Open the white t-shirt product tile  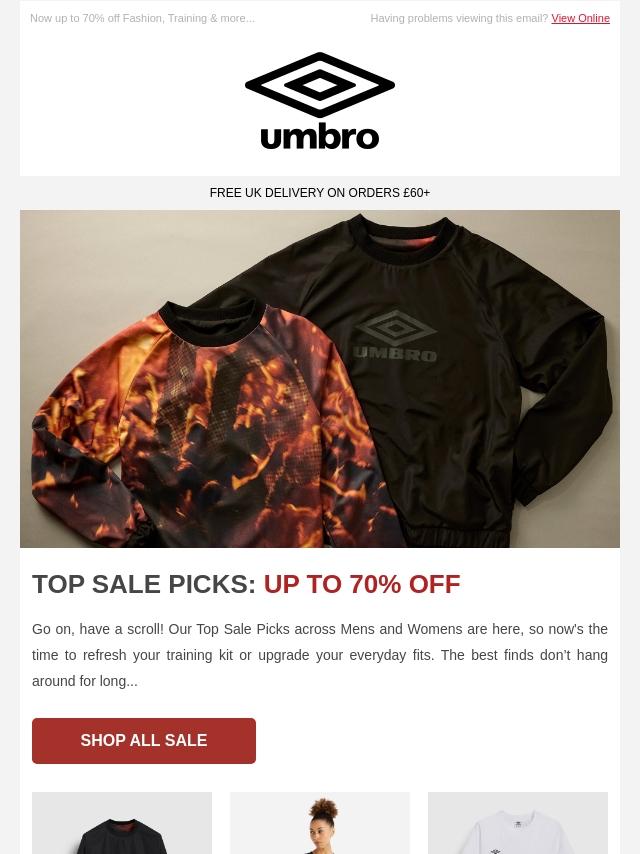518,824
